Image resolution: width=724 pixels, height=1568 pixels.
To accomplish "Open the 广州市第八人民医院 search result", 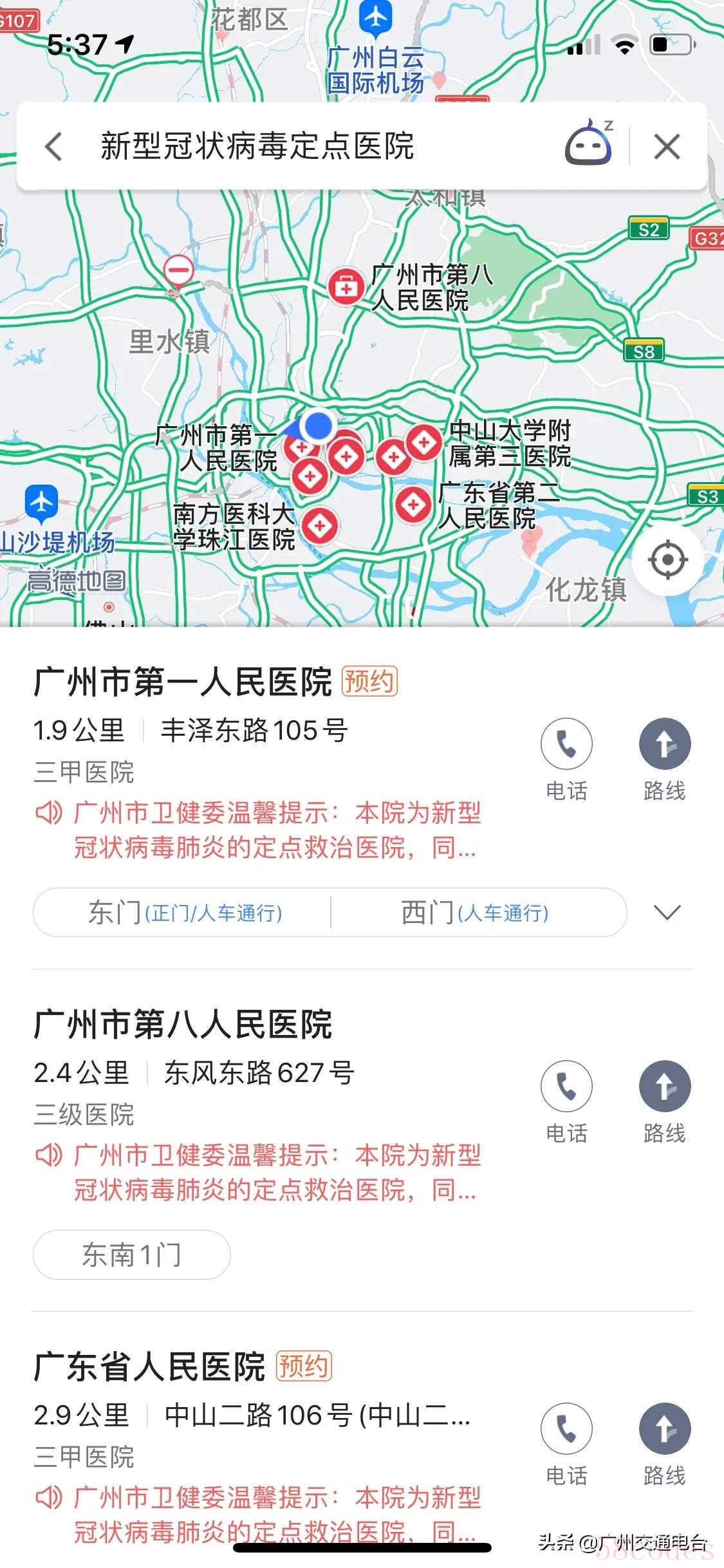I will point(183,1025).
